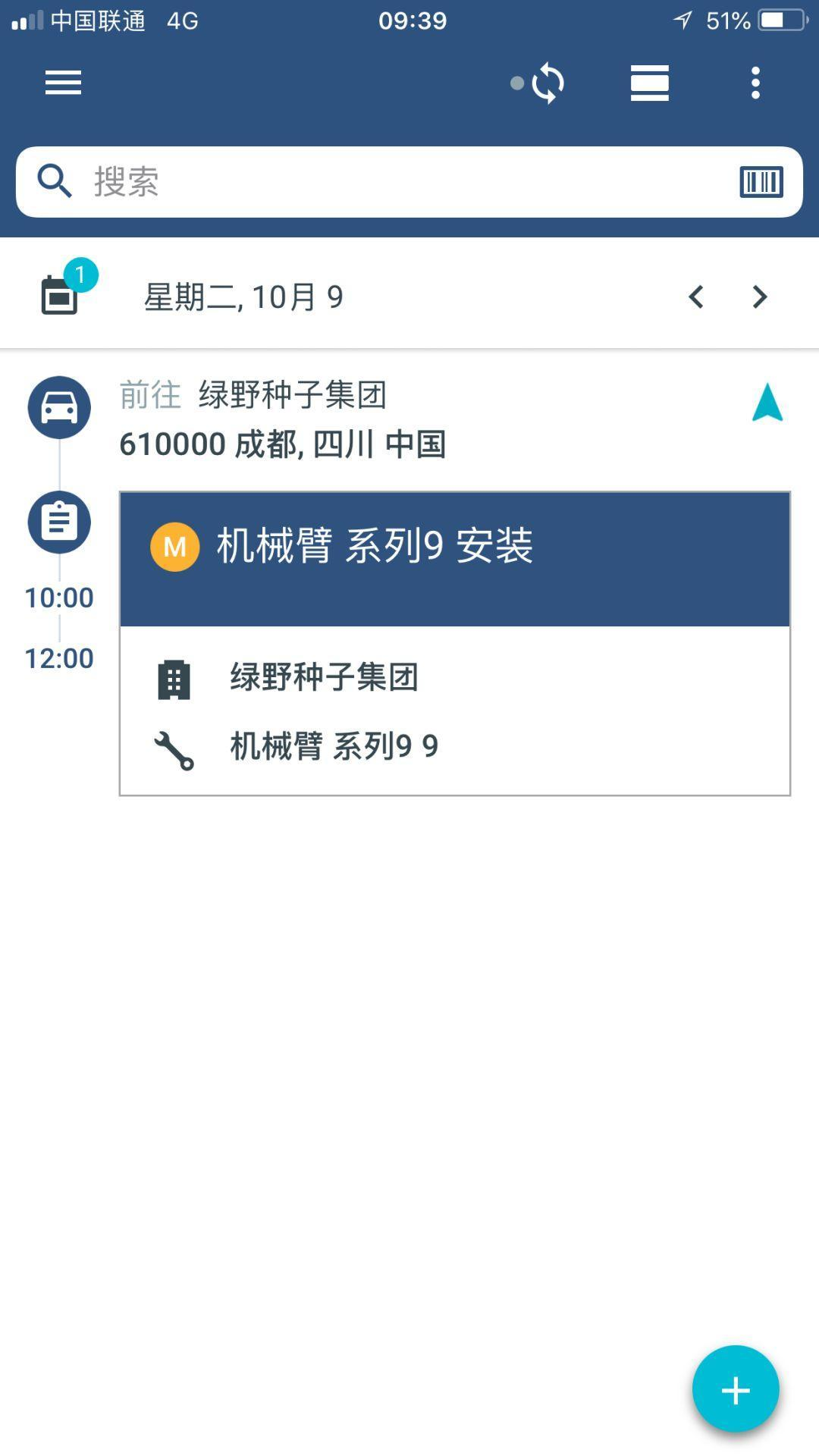Open the barcode scanner
The image size is (819, 1456).
(761, 182)
